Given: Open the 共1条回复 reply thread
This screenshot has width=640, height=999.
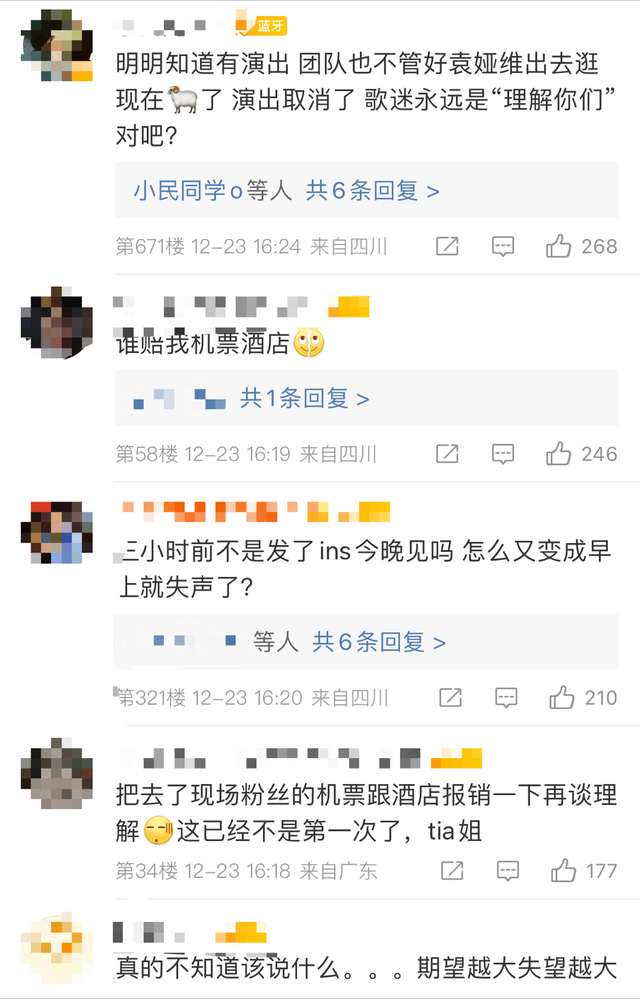Looking at the screenshot, I should [x=304, y=399].
